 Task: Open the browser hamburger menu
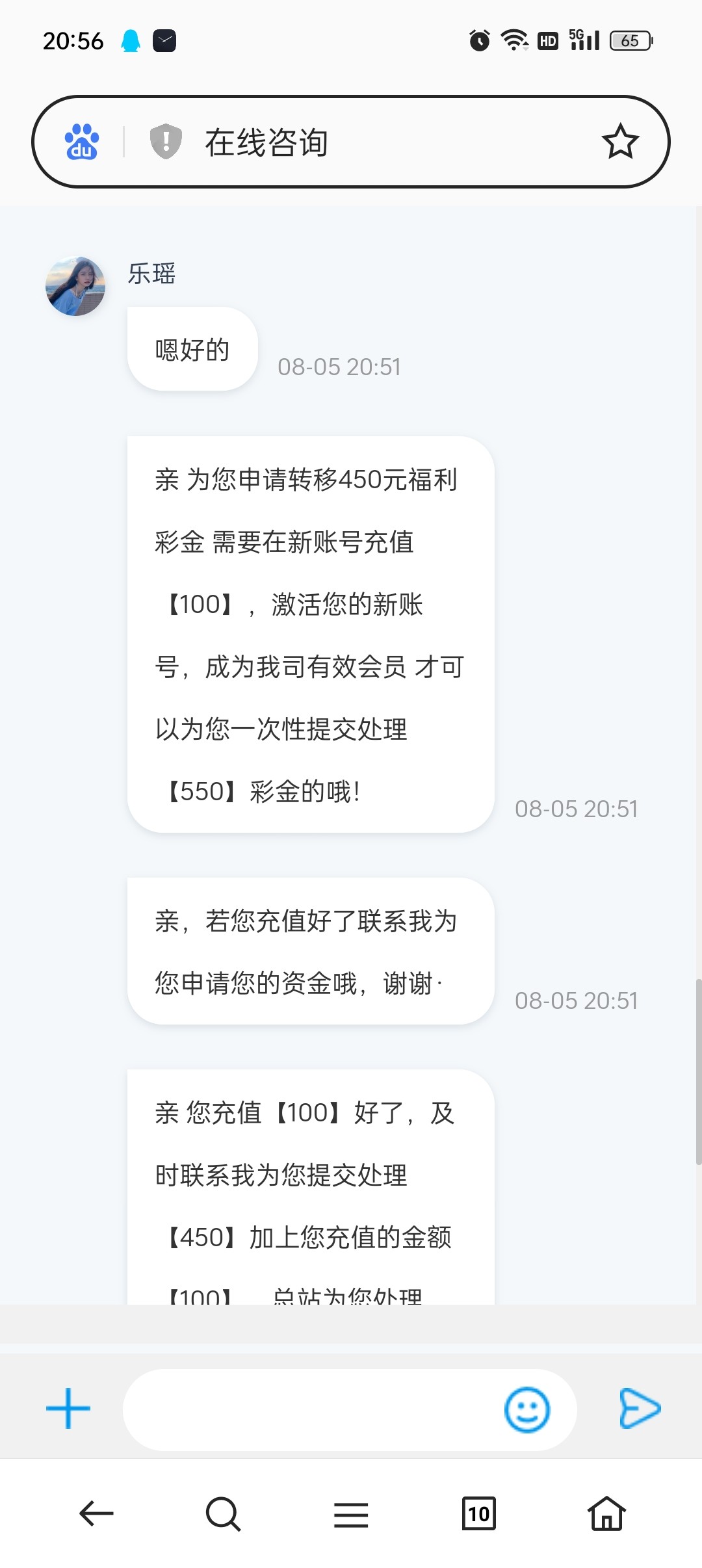[351, 1514]
